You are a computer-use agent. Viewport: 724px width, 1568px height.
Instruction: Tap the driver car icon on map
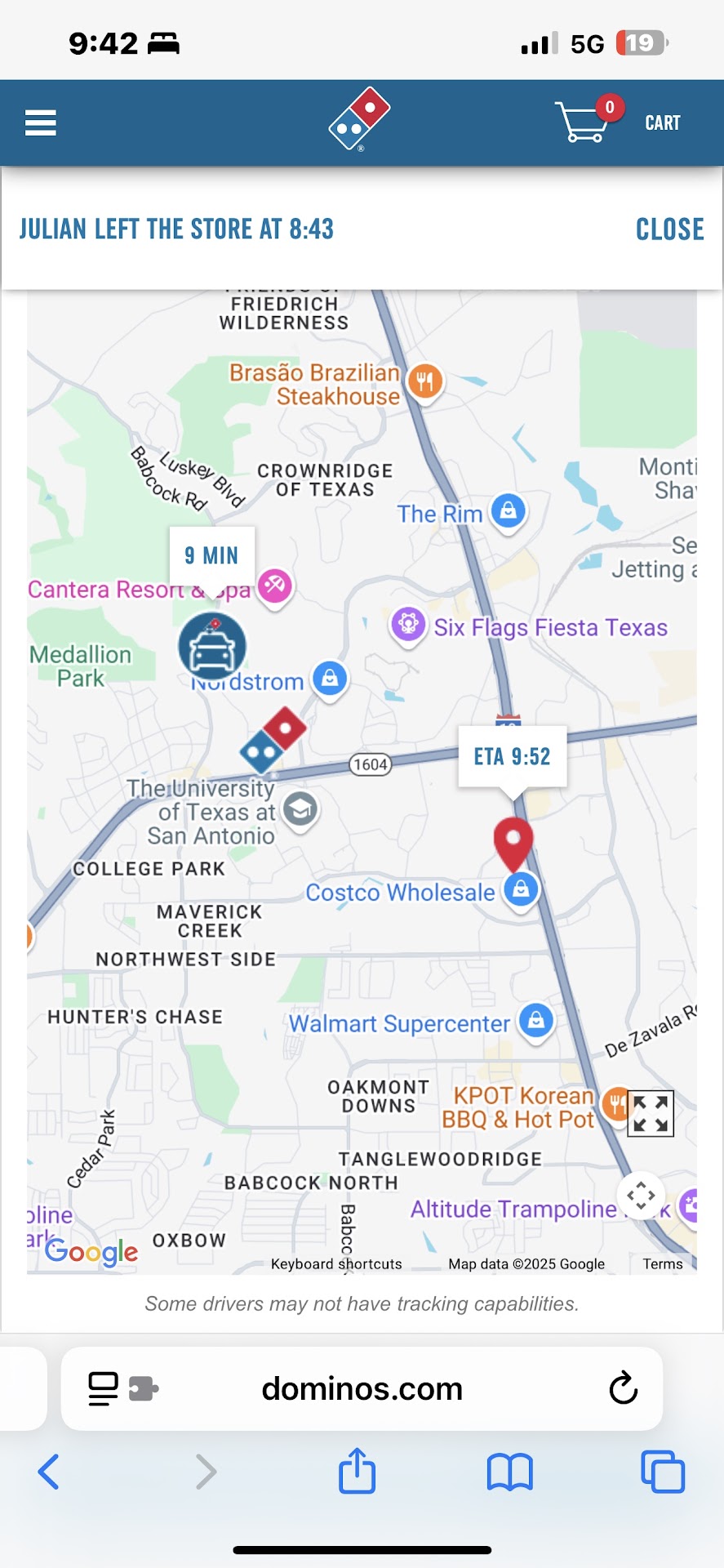[x=212, y=647]
